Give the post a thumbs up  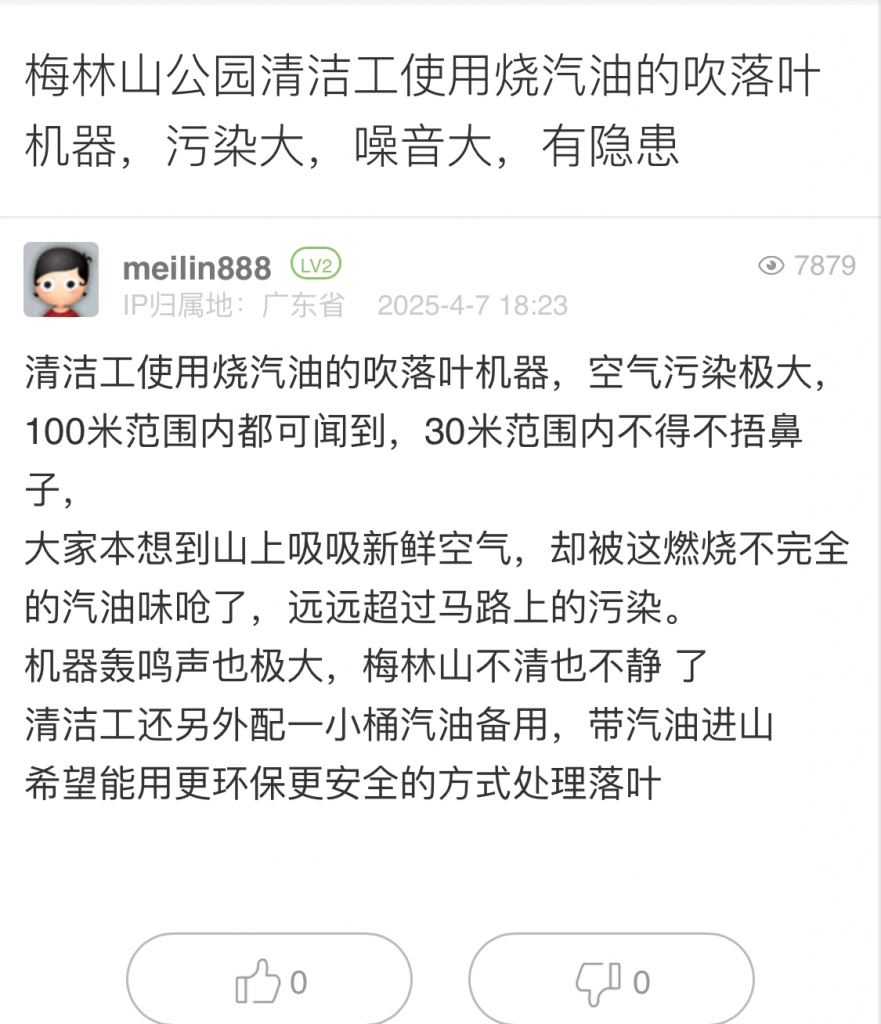tap(269, 981)
